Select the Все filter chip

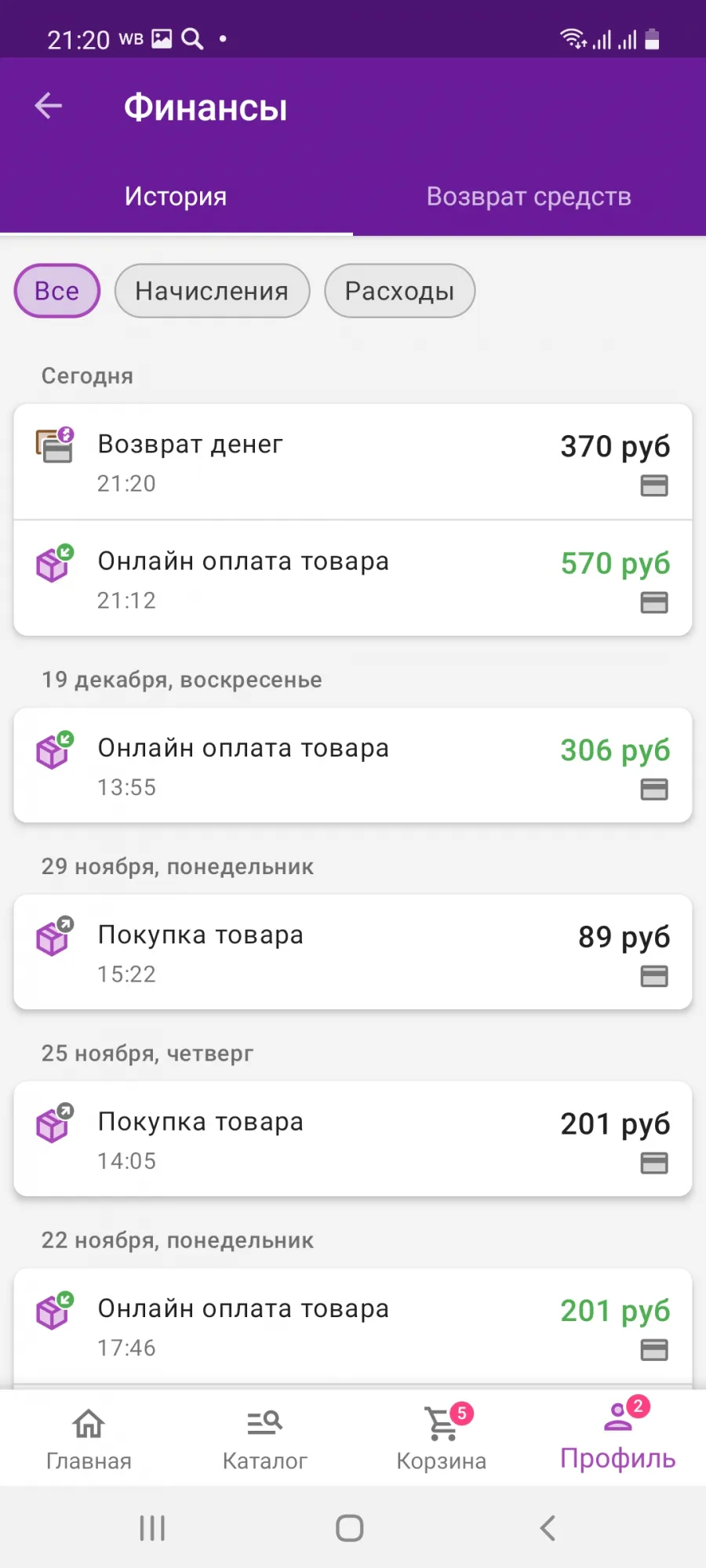pos(57,291)
